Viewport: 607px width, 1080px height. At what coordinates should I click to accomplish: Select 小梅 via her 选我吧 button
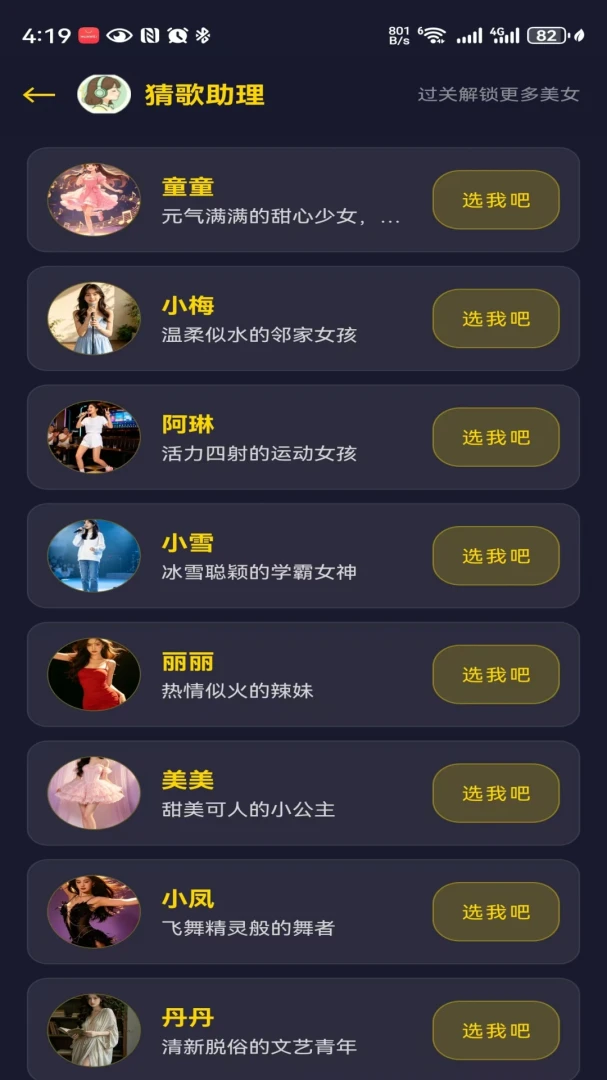pyautogui.click(x=495, y=318)
